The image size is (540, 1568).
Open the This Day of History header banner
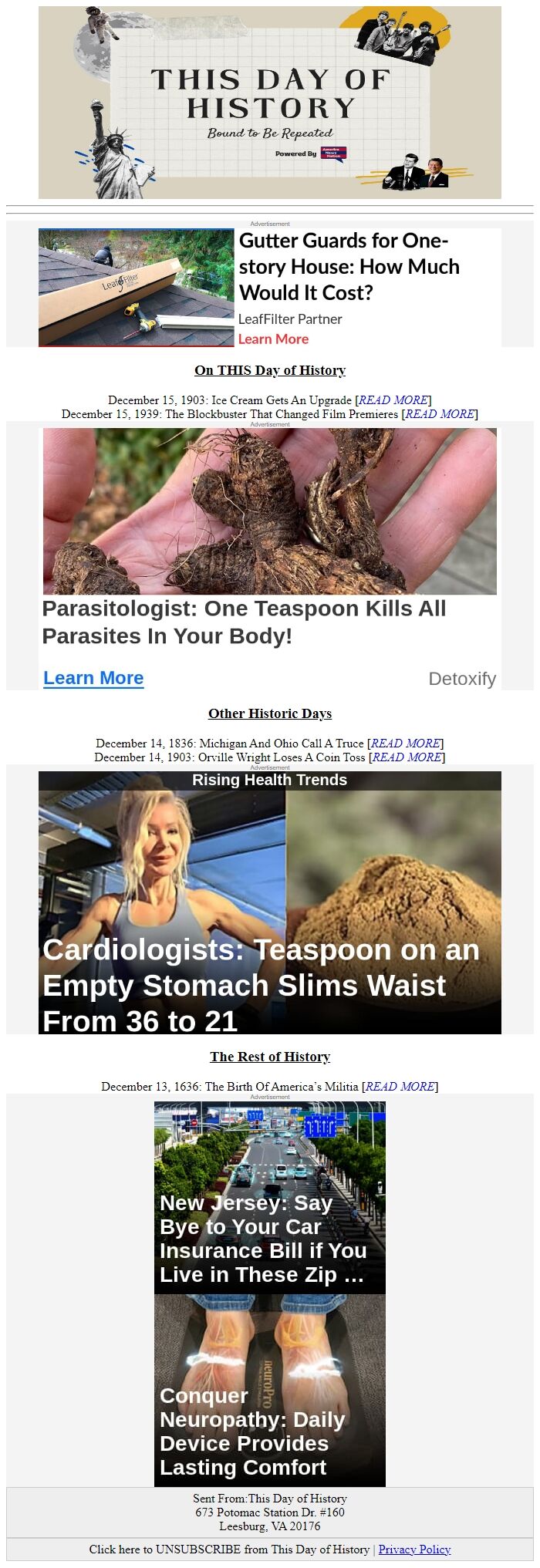coord(270,103)
